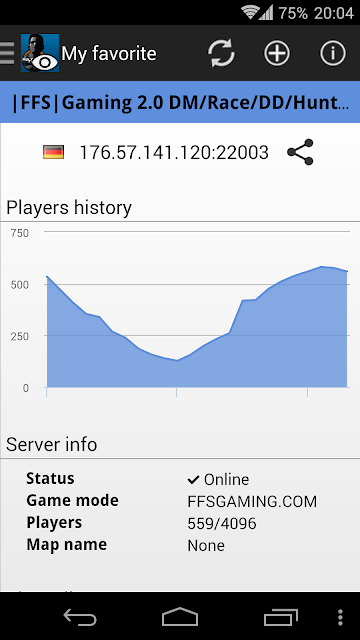Open the navigation drawer menu
This screenshot has height=640, width=360.
pos(7,53)
